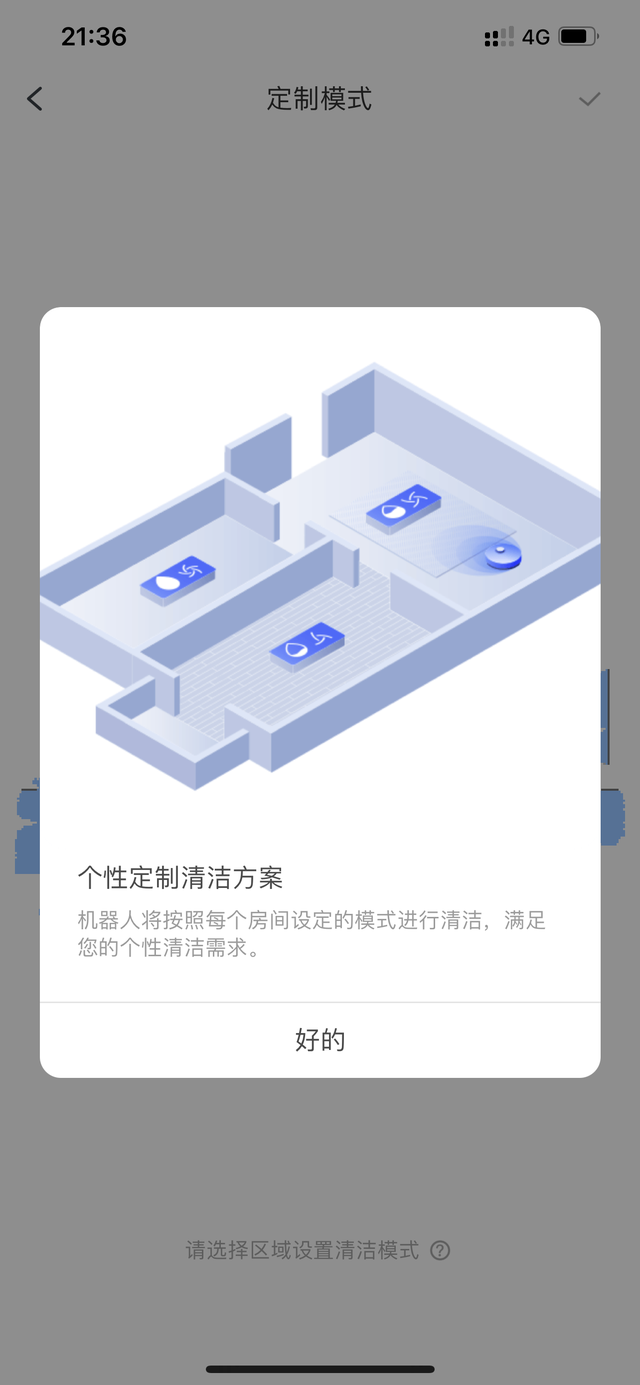640x1385 pixels.
Task: Confirm with the checkmark icon
Action: (x=590, y=99)
